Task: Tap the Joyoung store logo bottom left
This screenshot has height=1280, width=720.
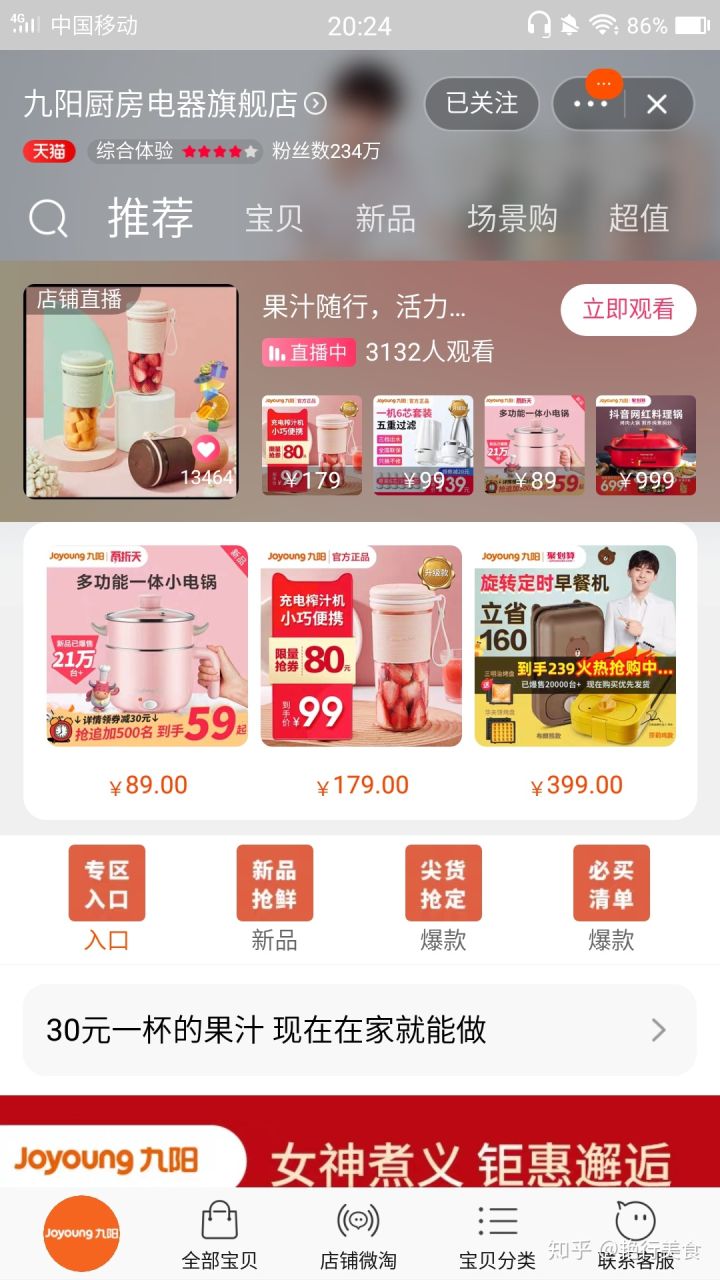Action: point(80,1235)
